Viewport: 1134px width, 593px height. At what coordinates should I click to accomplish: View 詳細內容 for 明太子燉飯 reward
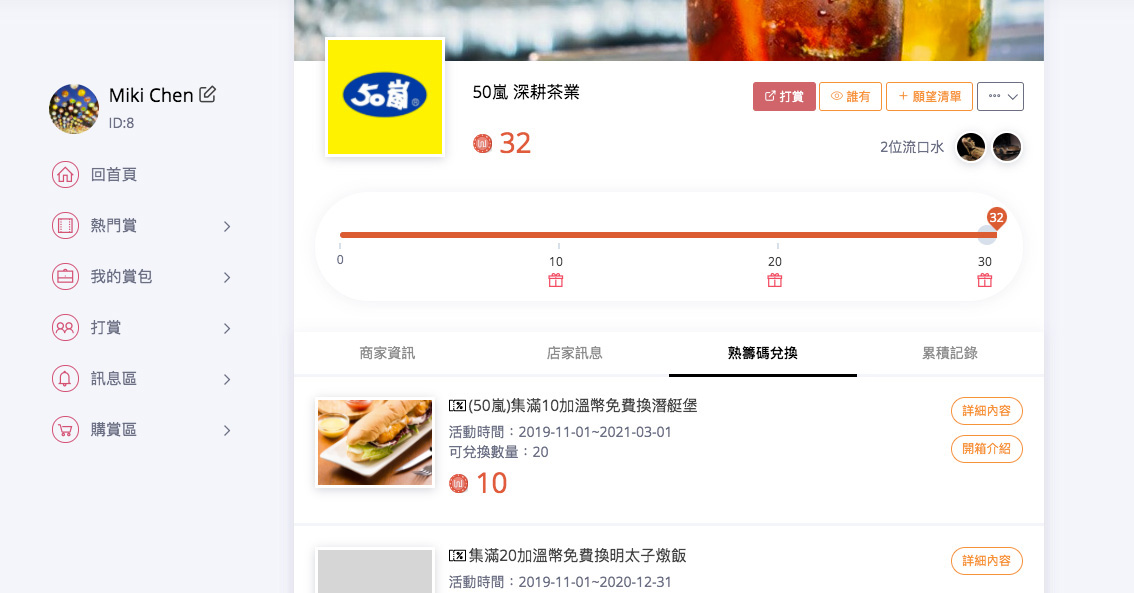coord(986,561)
